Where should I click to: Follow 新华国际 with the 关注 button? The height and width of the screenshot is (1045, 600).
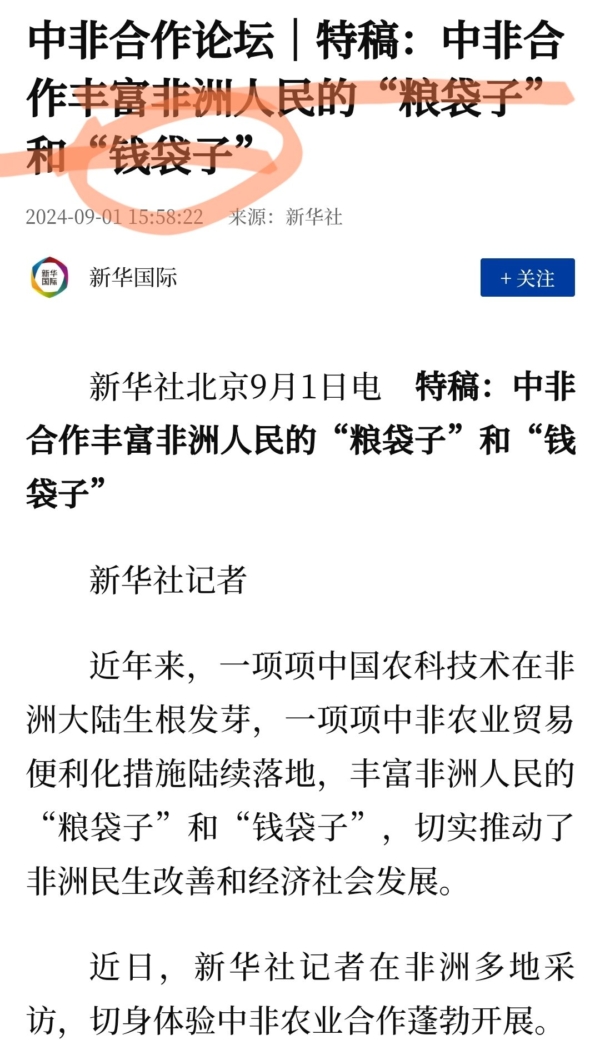(527, 278)
